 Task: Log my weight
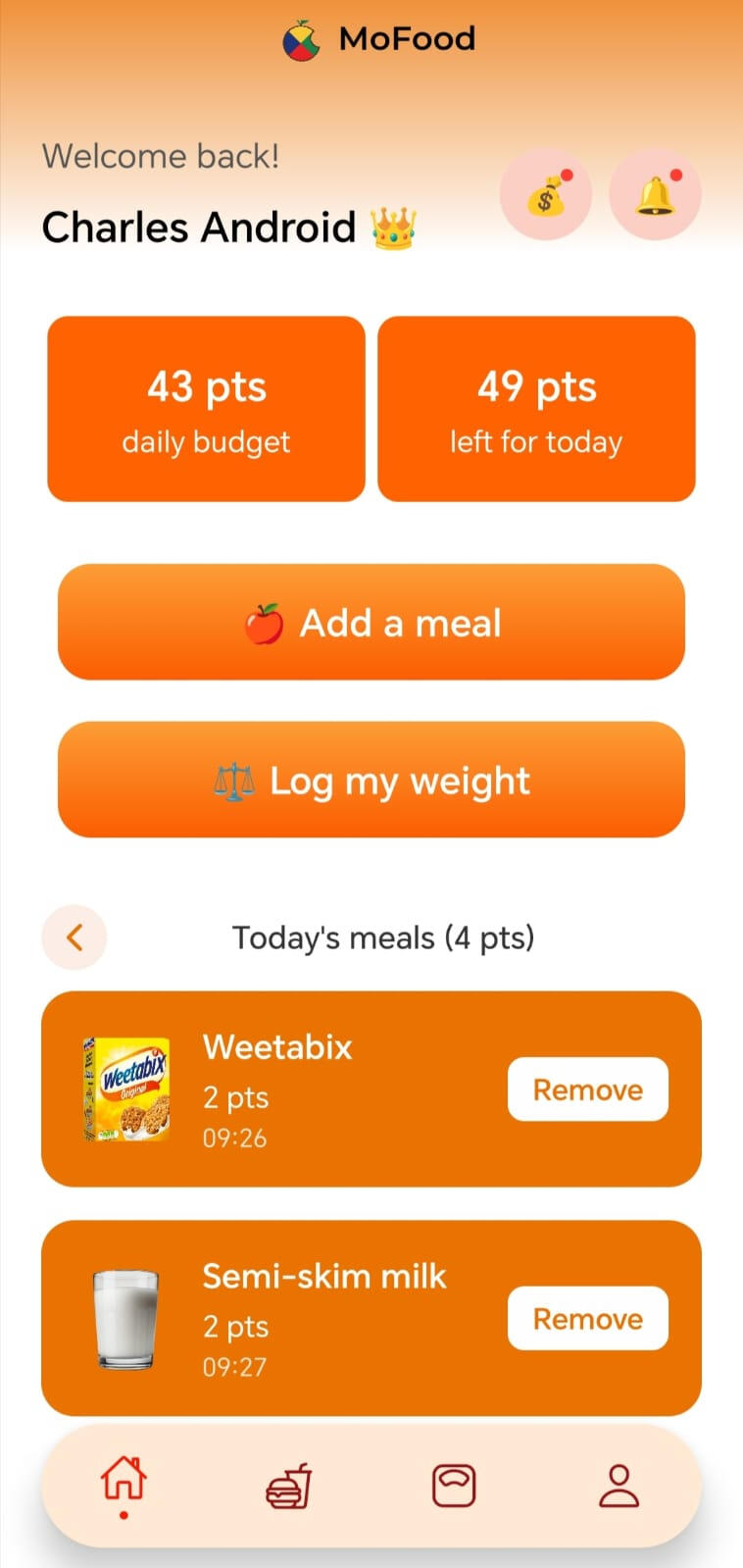tap(371, 781)
